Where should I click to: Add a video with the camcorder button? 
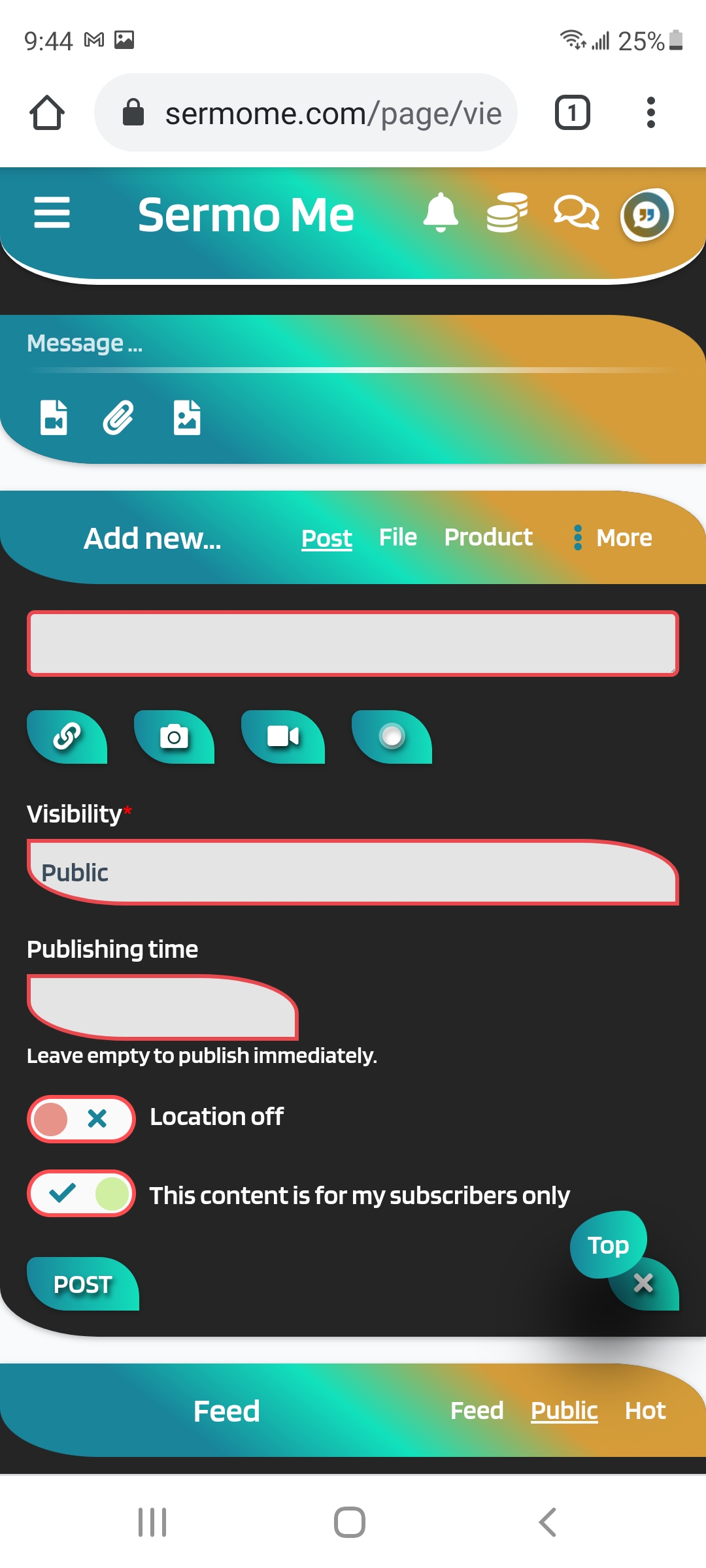[x=282, y=736]
